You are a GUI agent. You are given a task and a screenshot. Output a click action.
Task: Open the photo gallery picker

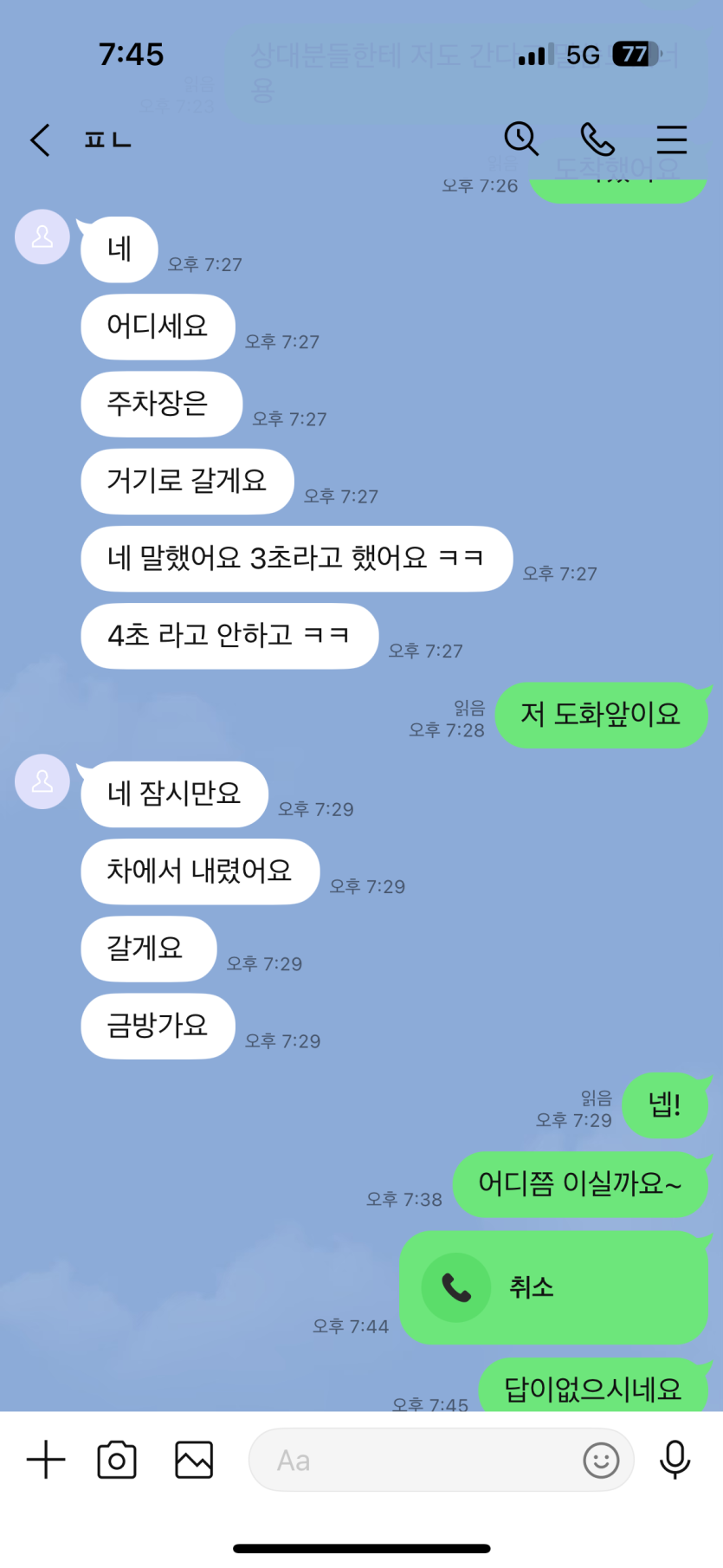click(194, 1460)
